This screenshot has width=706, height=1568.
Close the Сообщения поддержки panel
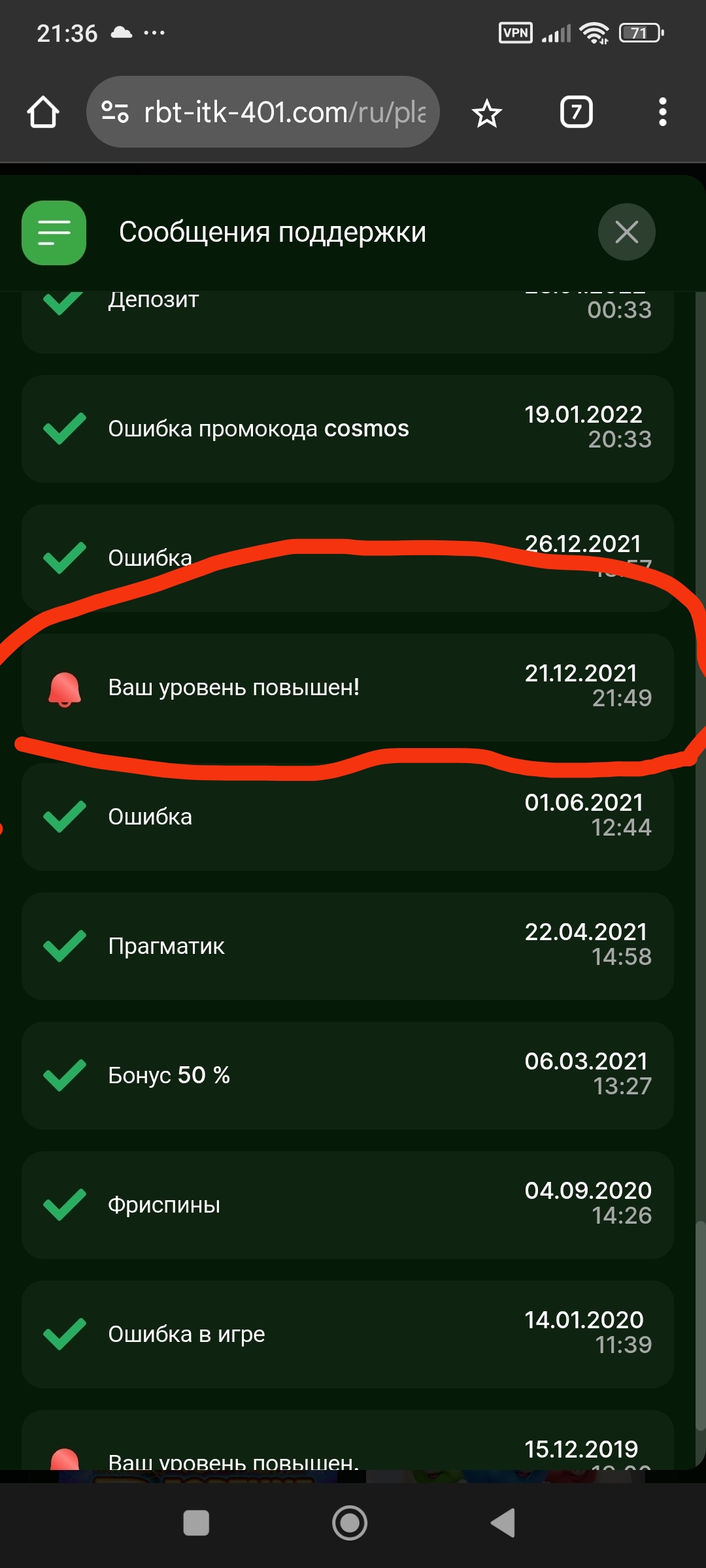point(626,232)
